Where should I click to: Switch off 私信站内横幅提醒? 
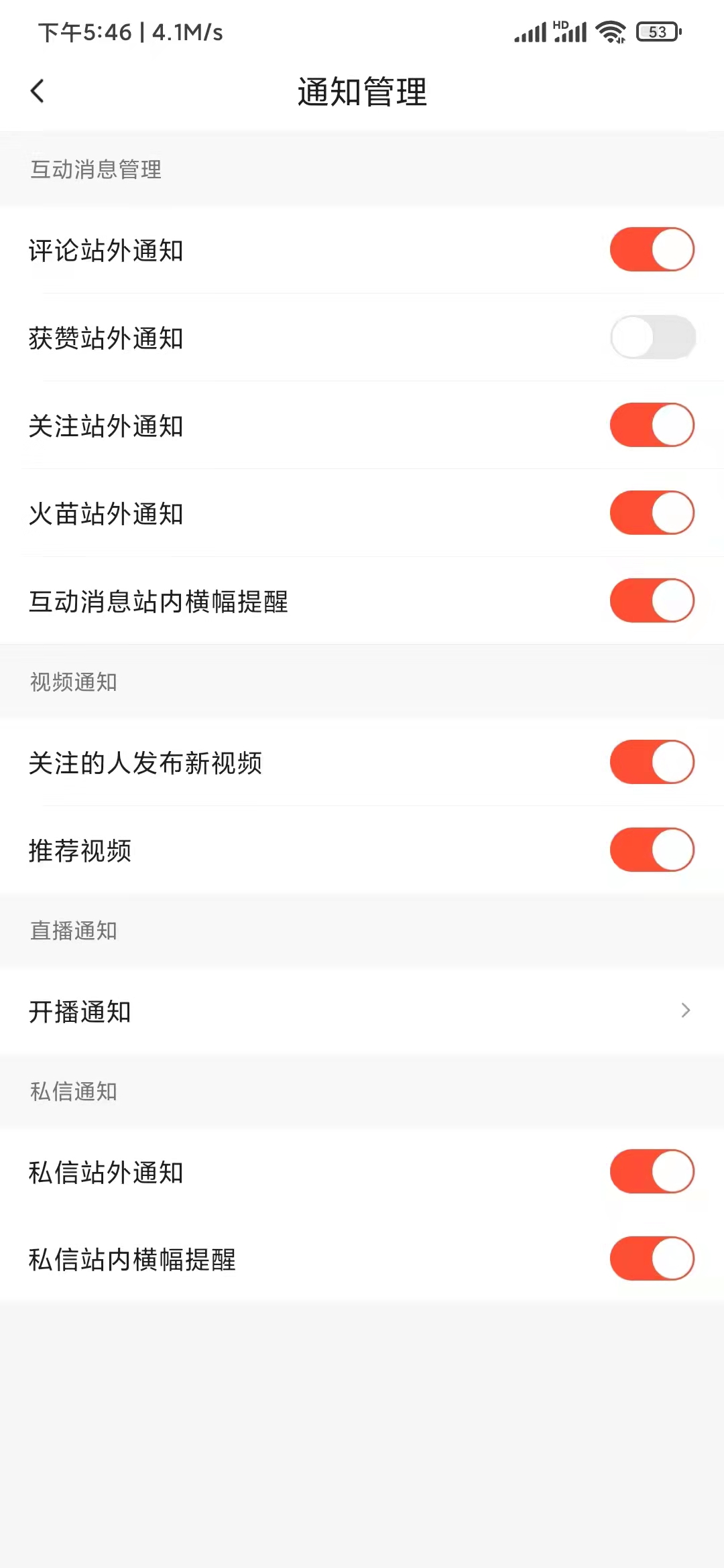tap(652, 1258)
